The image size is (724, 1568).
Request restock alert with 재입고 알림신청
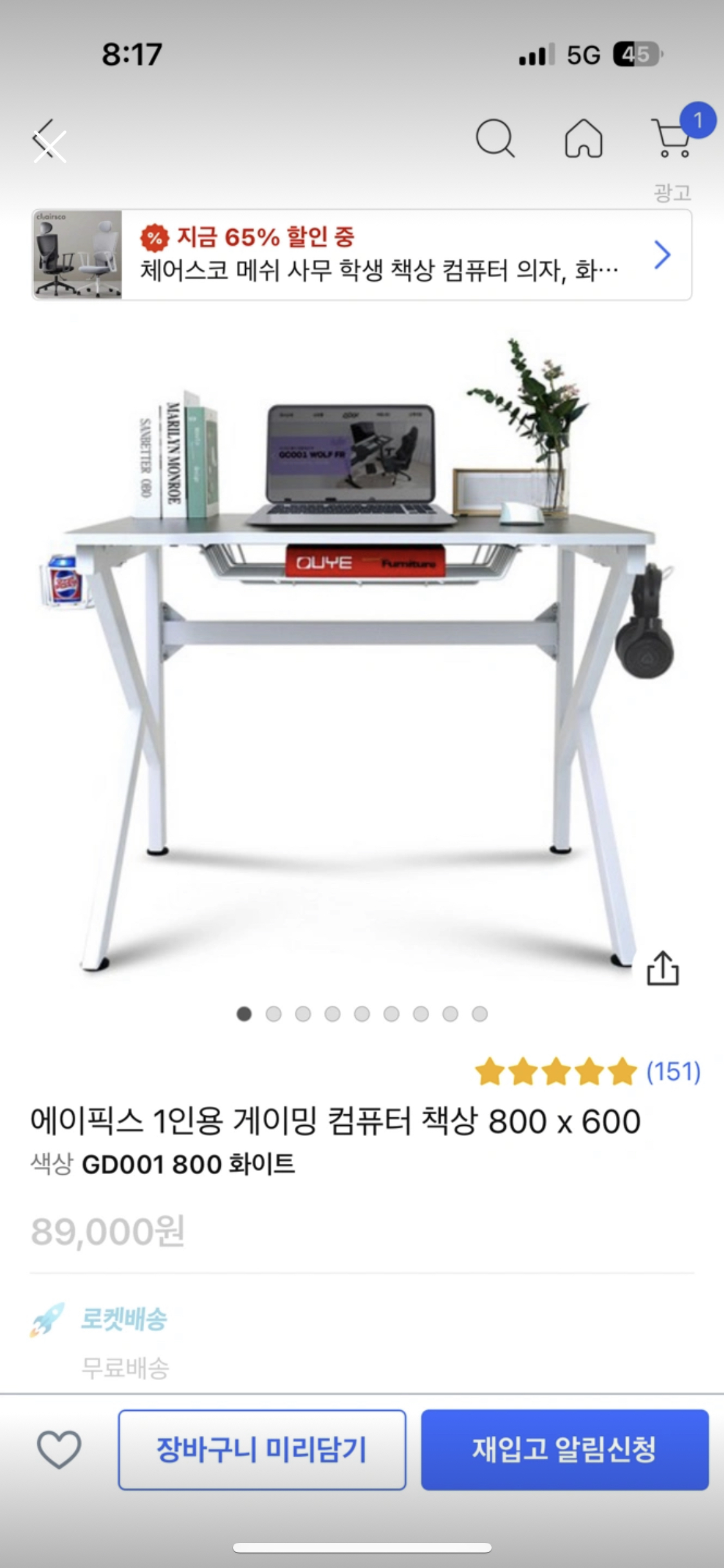point(564,1450)
